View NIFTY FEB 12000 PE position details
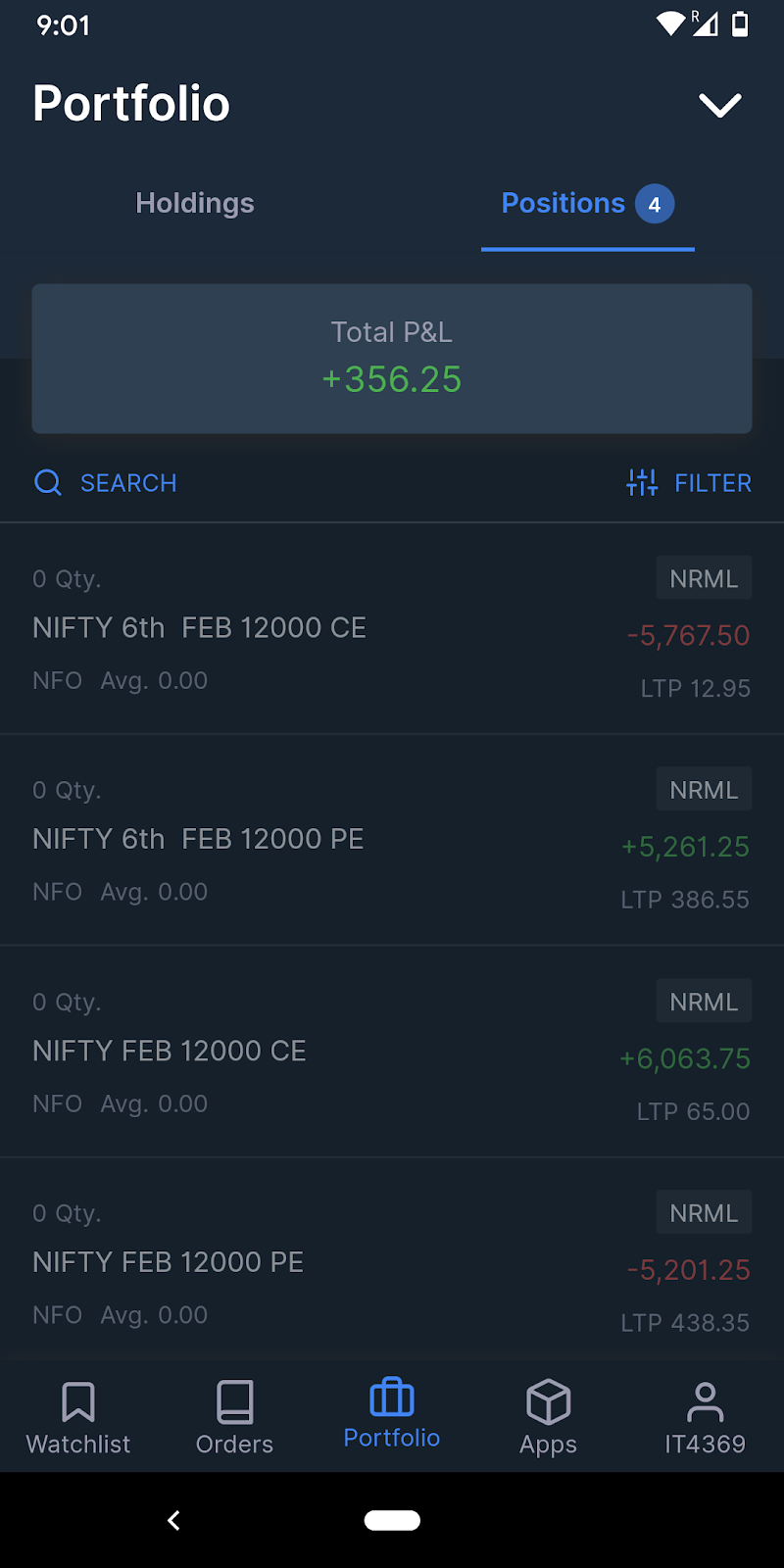 tap(392, 1264)
